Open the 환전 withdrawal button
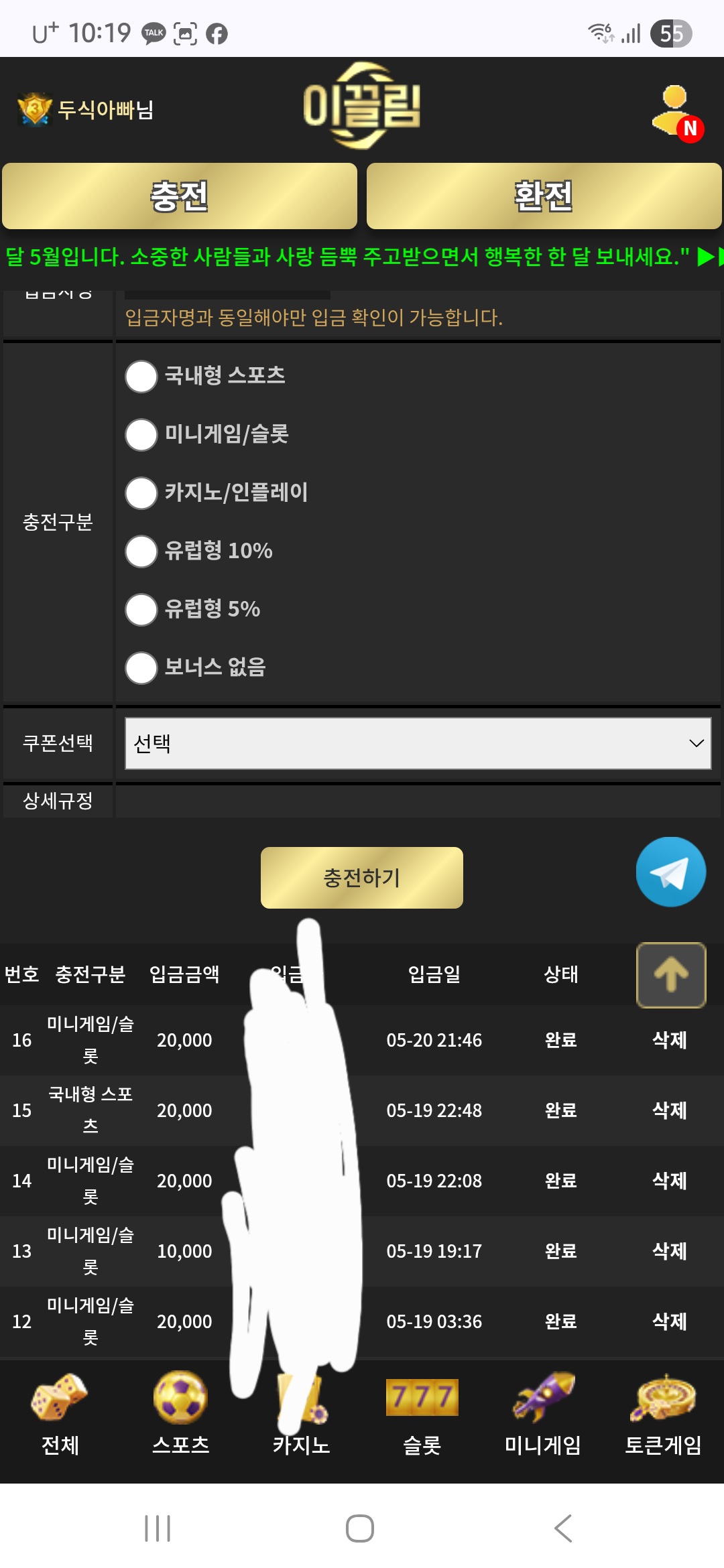 point(544,196)
